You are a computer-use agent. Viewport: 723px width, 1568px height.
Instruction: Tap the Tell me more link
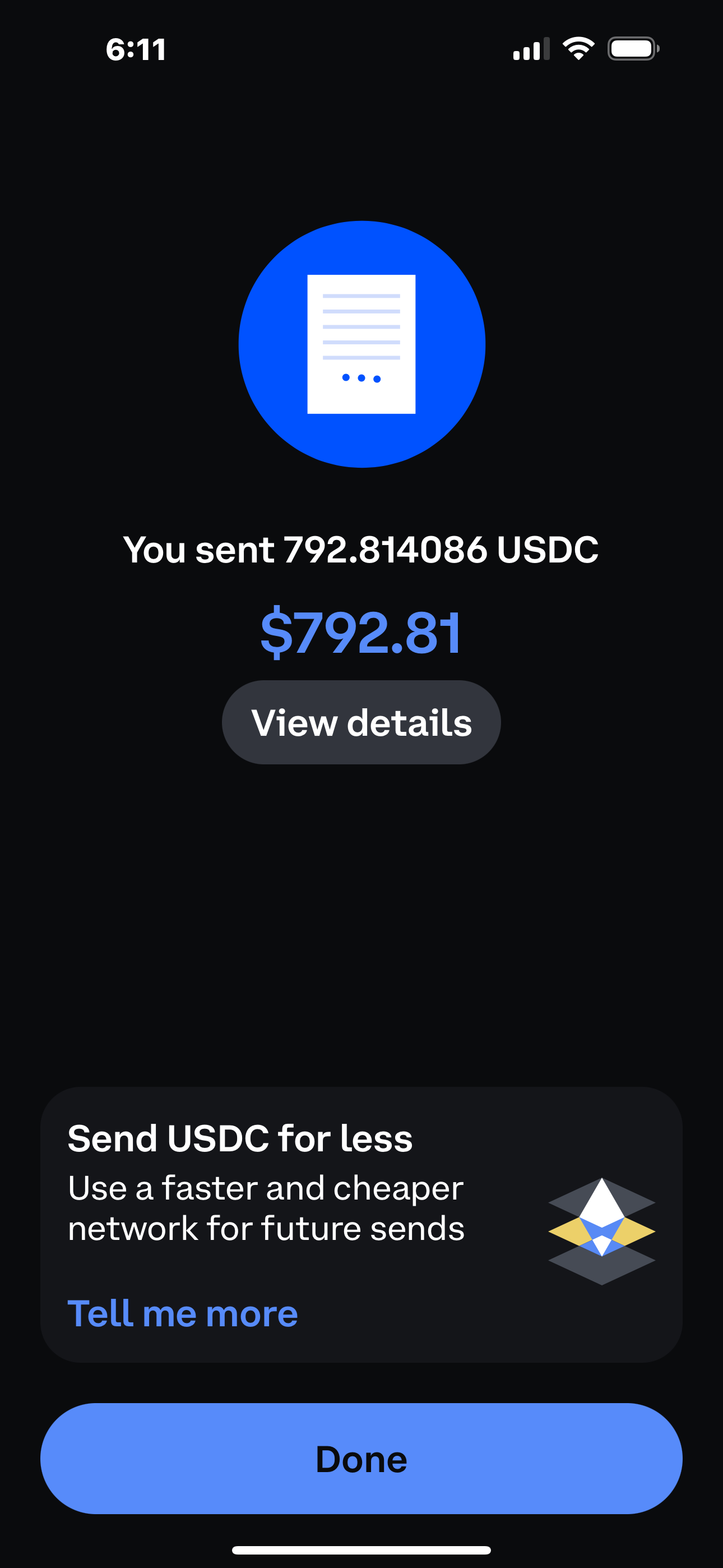(183, 1313)
